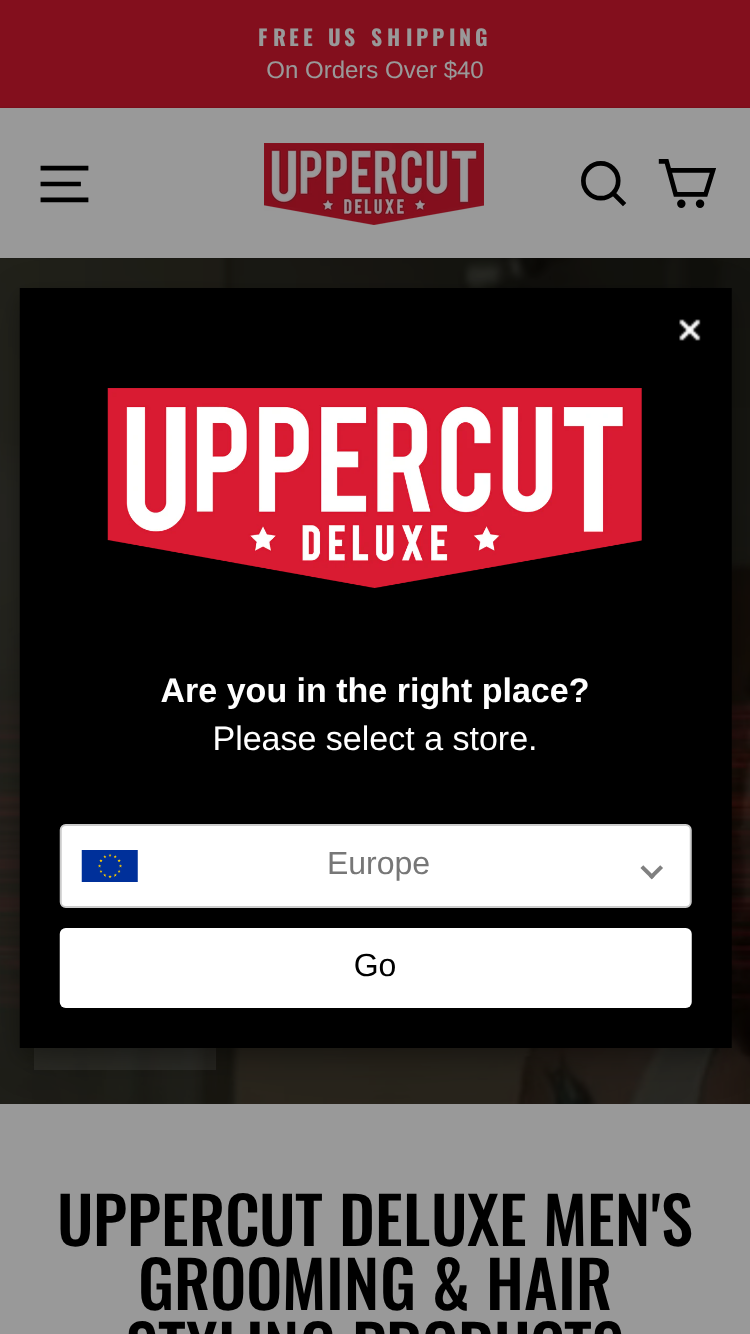This screenshot has width=750, height=1334.
Task: Expand the Europe store dropdown
Action: point(375,866)
